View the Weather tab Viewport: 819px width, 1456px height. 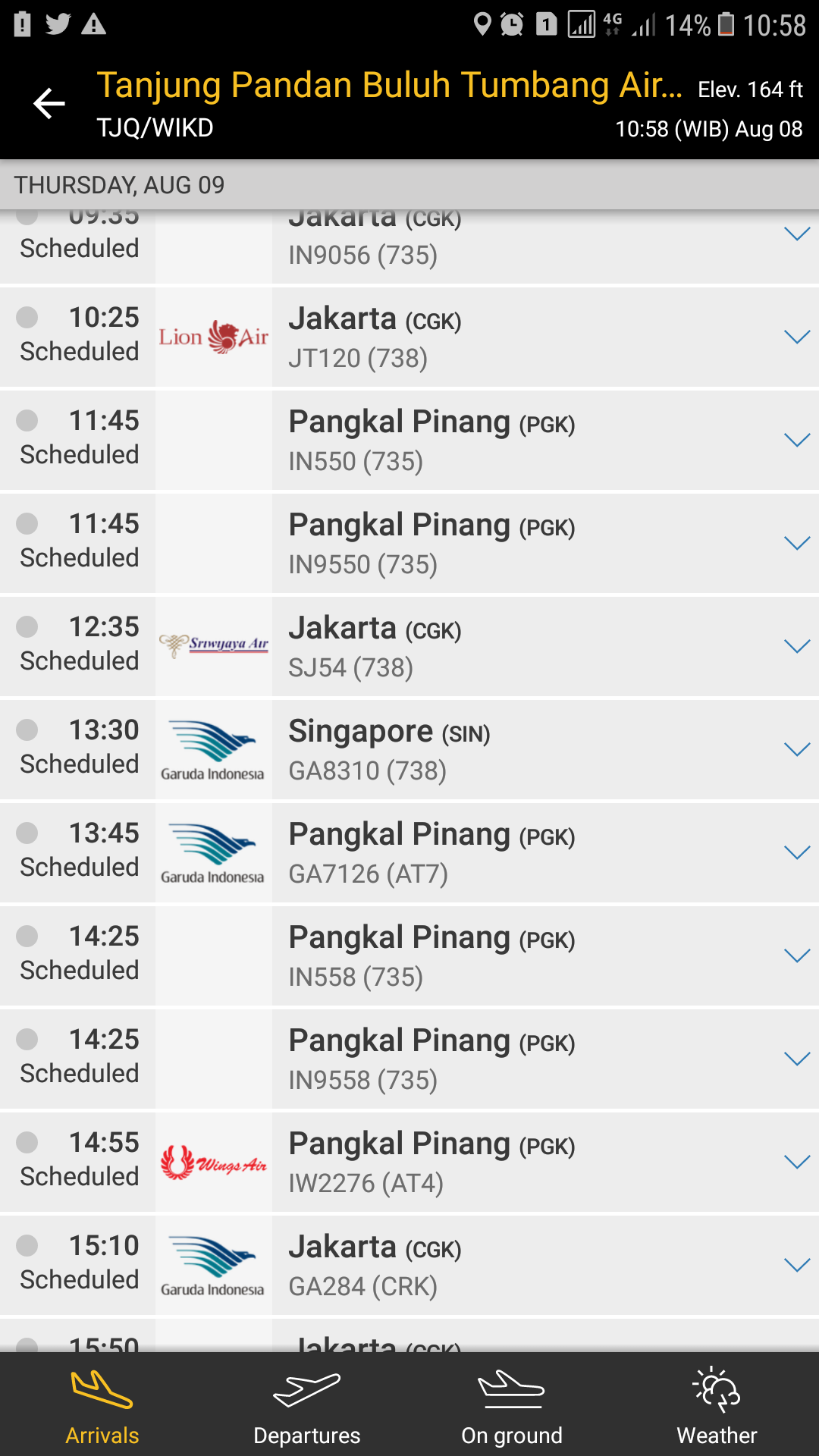point(717,1405)
